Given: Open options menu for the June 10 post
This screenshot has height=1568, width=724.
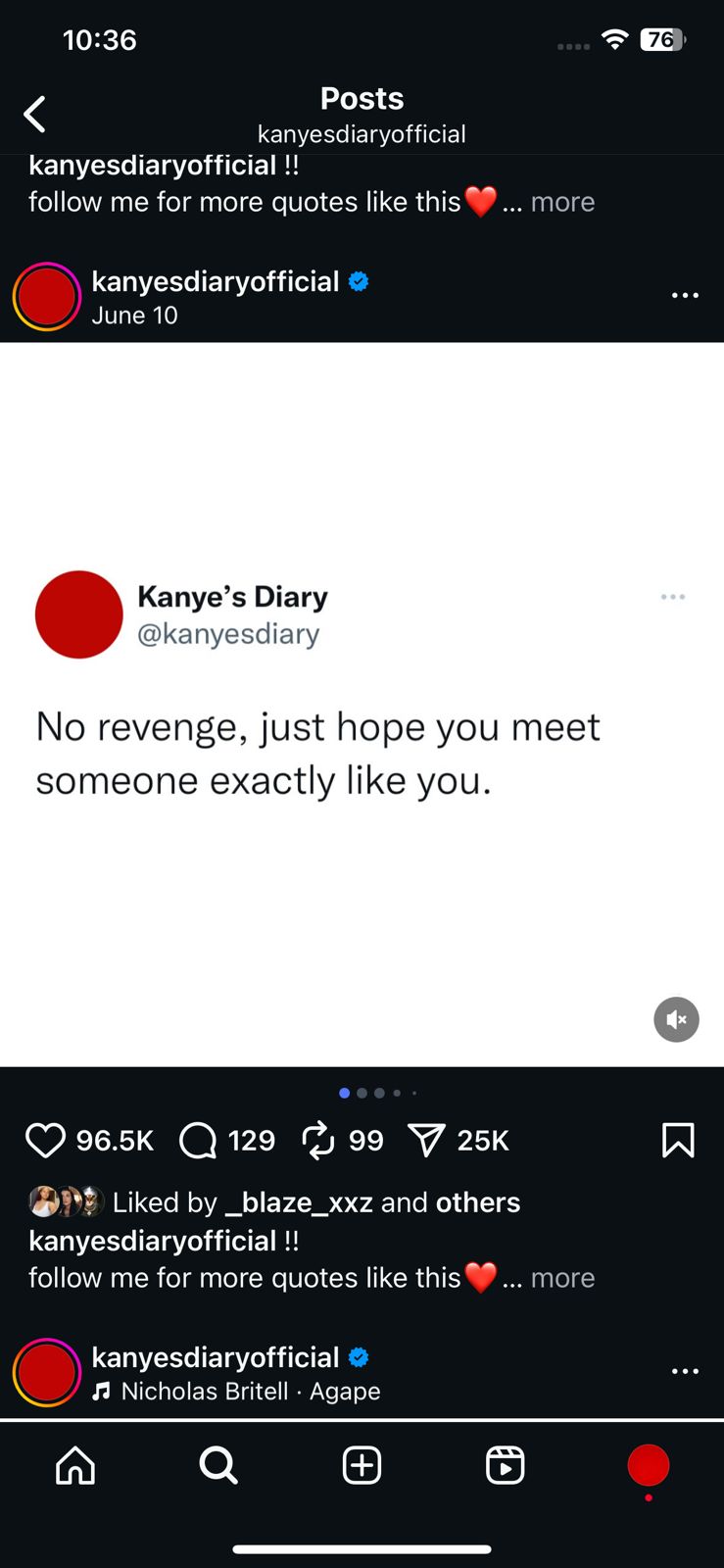Looking at the screenshot, I should [x=685, y=295].
